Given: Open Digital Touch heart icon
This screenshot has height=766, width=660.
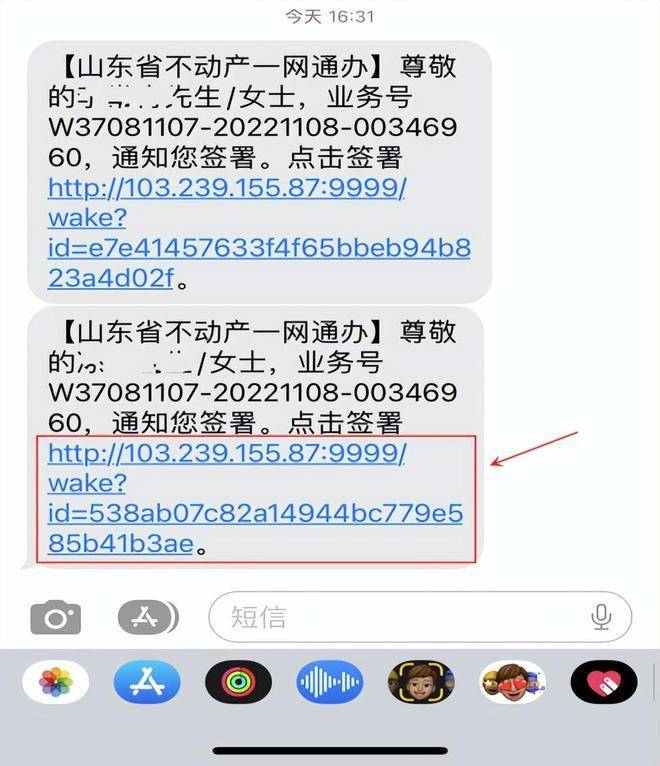Looking at the screenshot, I should [x=603, y=683].
